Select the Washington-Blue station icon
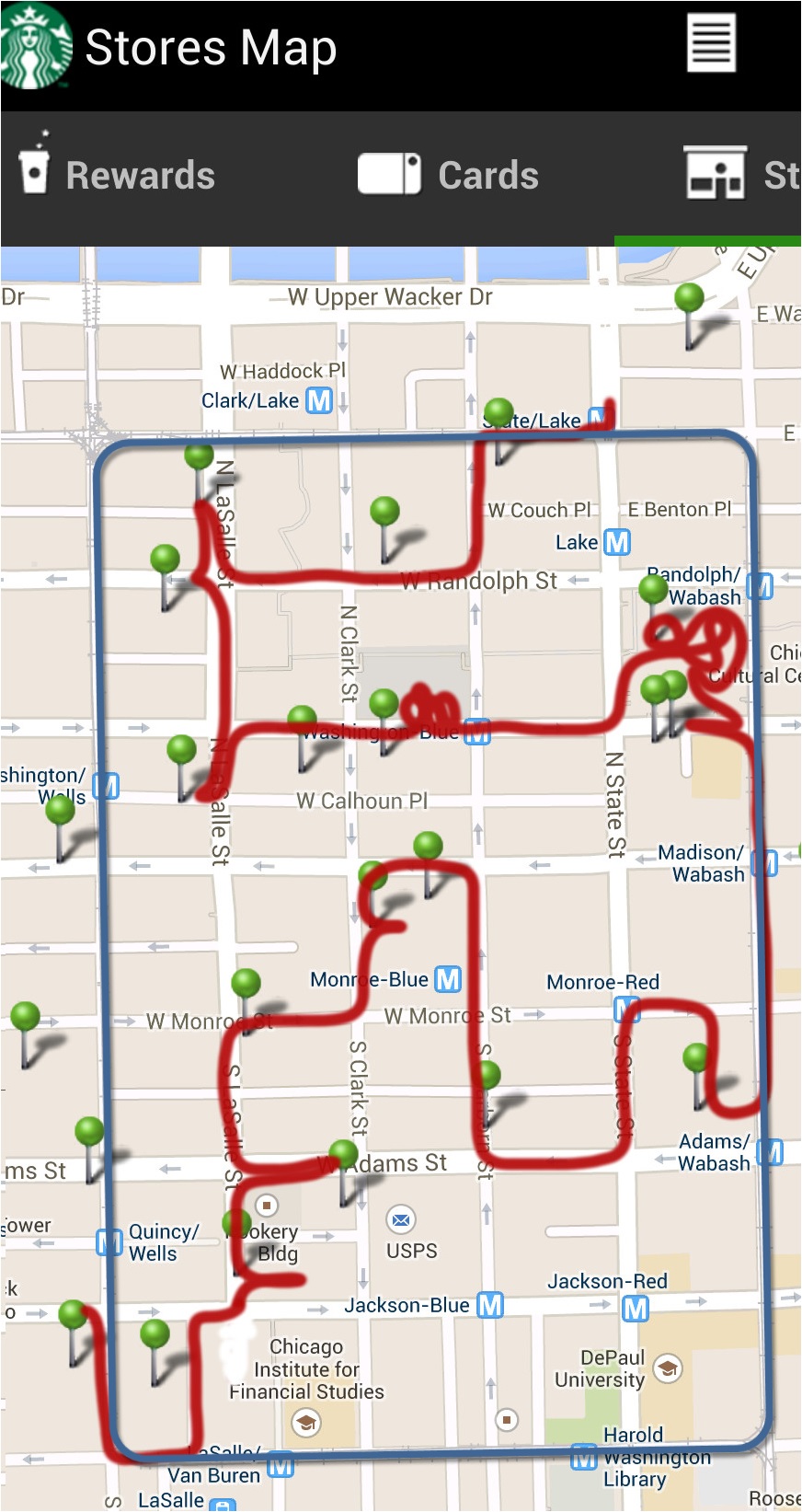The image size is (802, 1512). (476, 733)
